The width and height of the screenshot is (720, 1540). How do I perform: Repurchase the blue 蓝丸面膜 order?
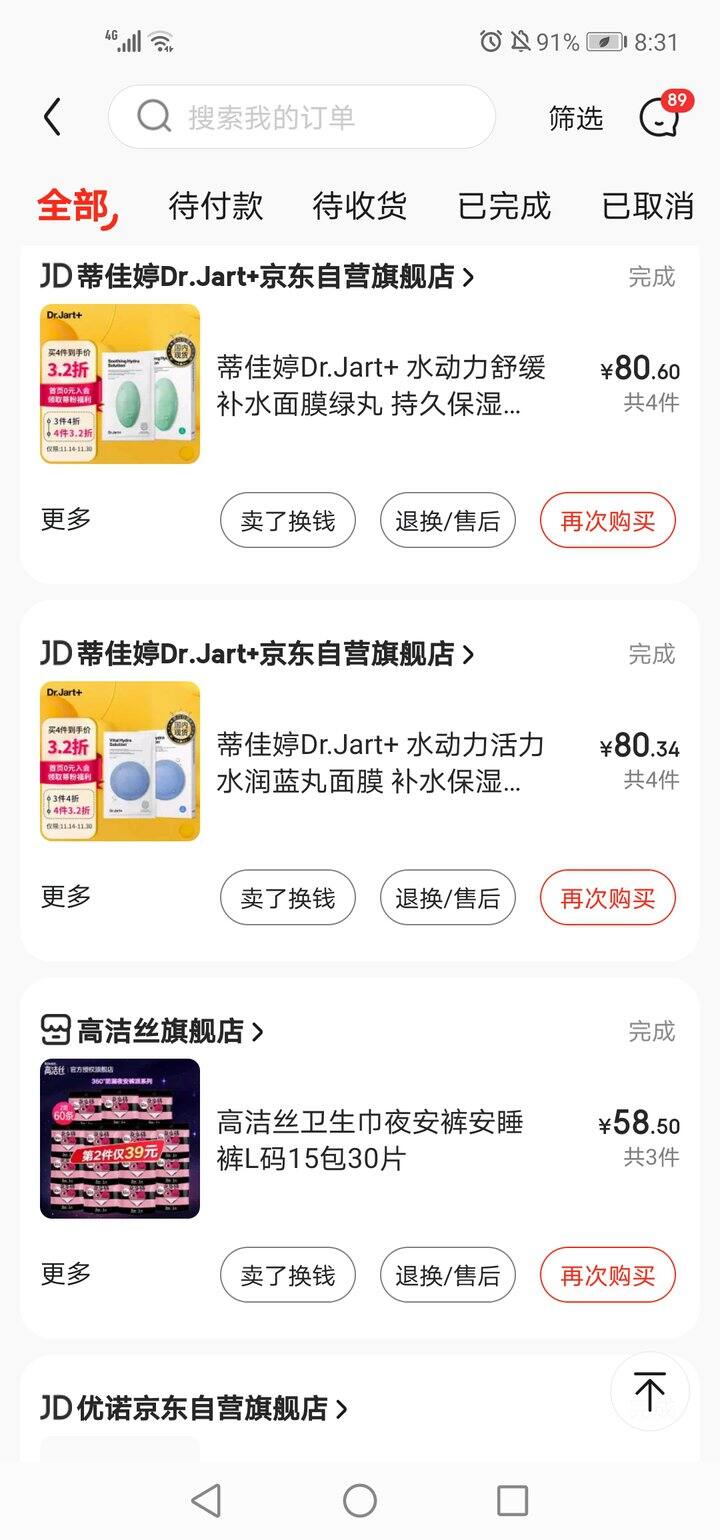[608, 898]
